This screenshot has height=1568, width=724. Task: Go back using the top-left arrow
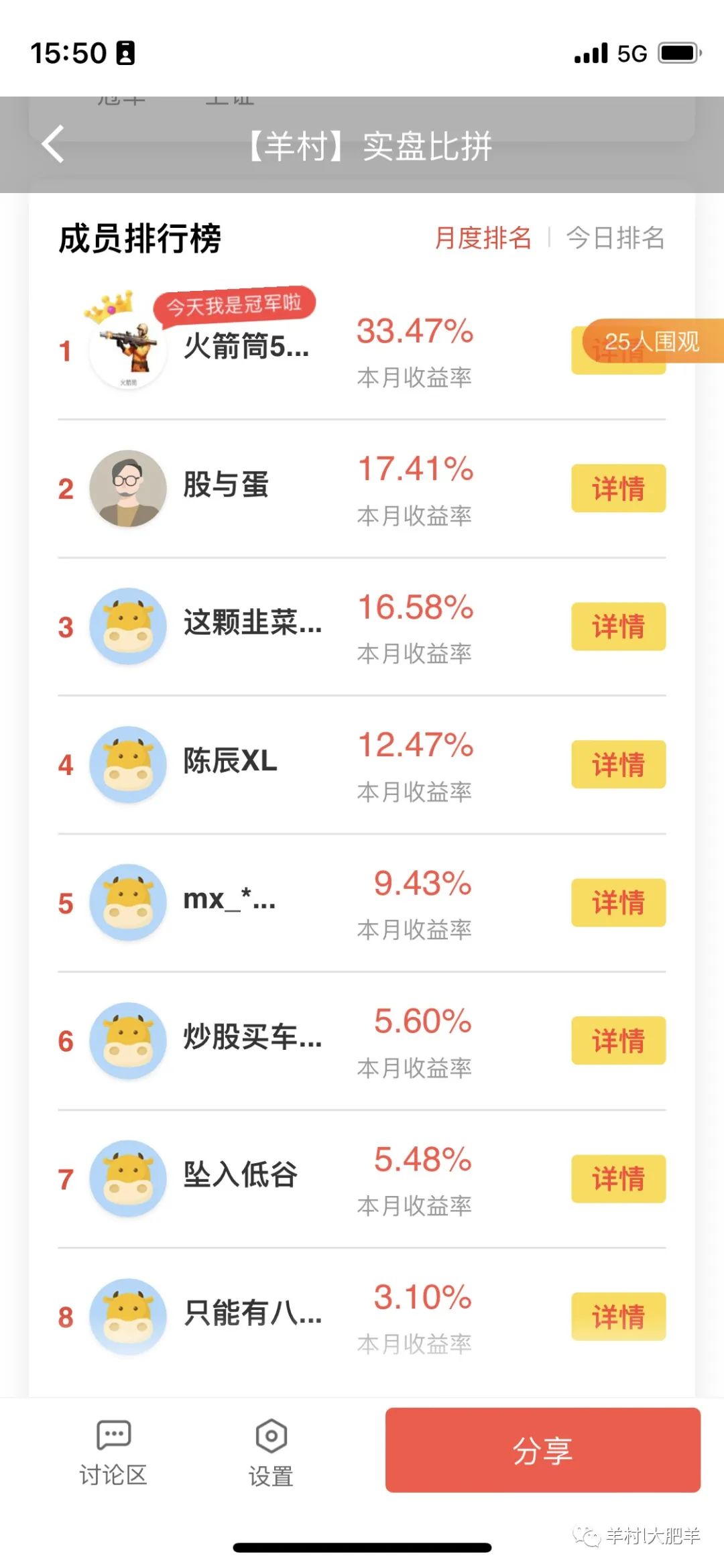pyautogui.click(x=53, y=144)
